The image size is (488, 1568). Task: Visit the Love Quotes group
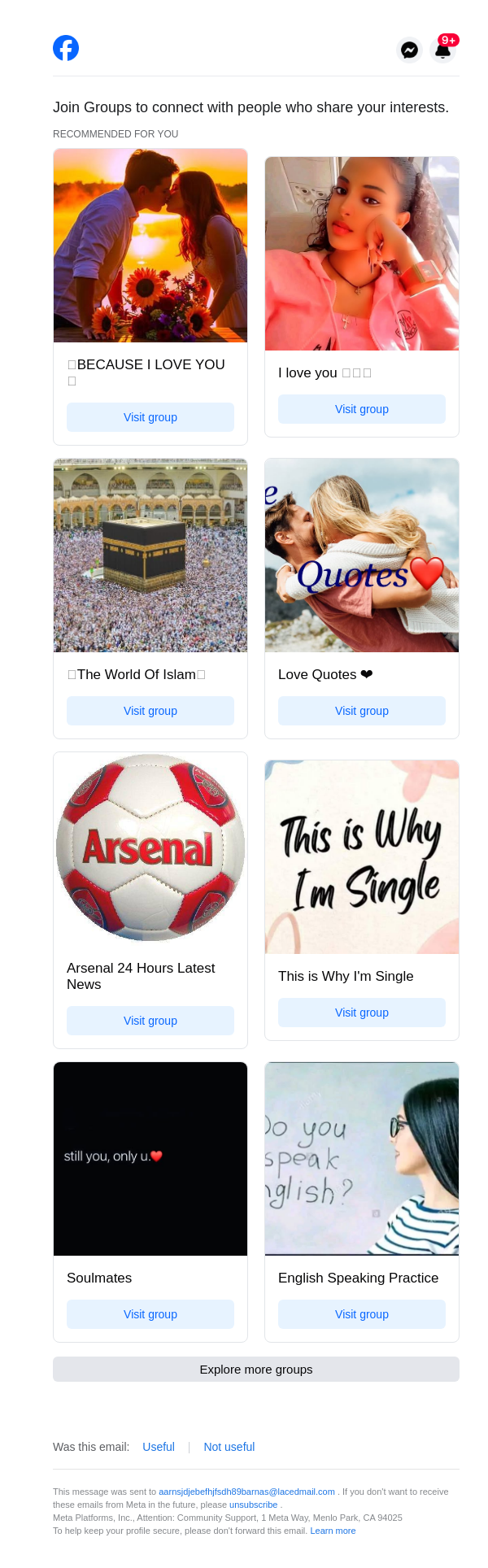(362, 711)
